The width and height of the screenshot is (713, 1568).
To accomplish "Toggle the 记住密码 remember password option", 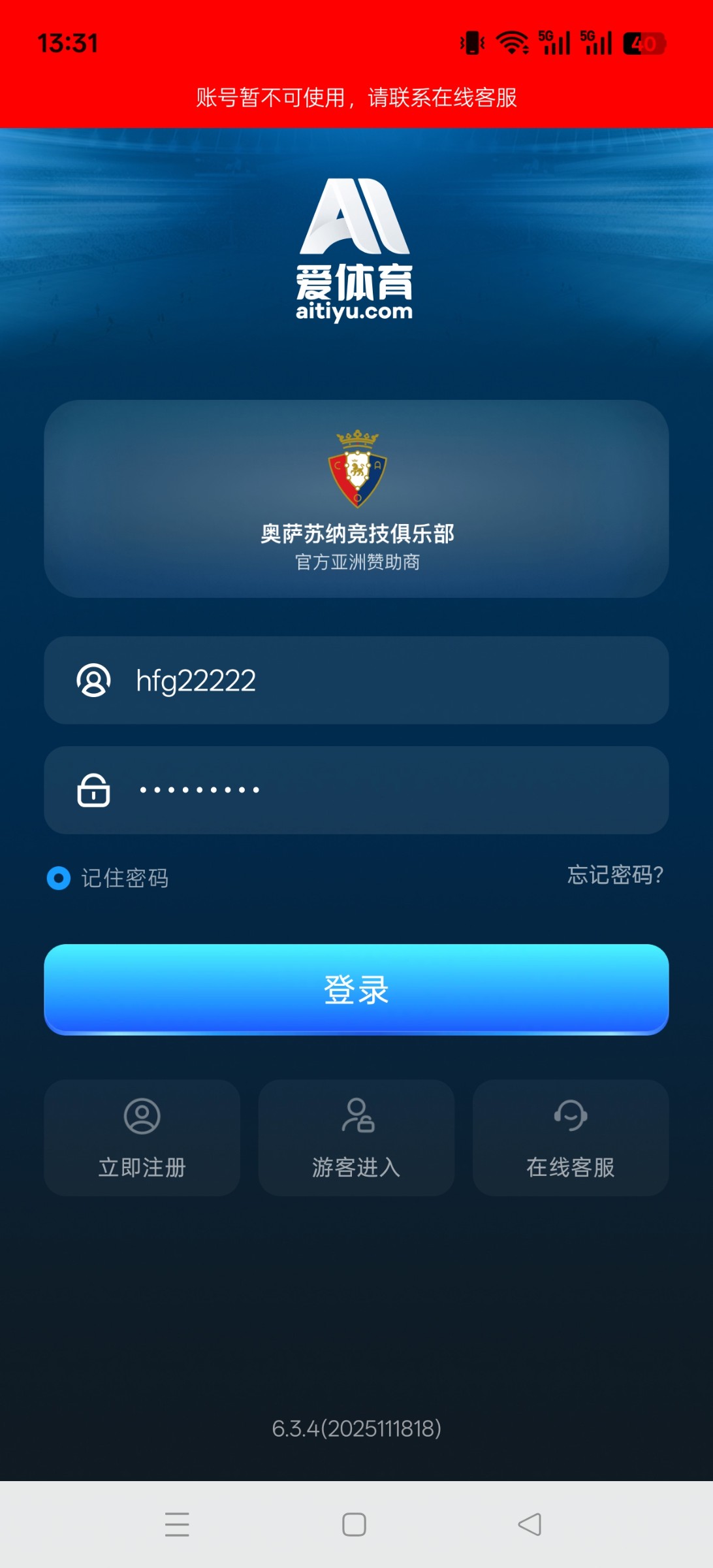I will [59, 878].
